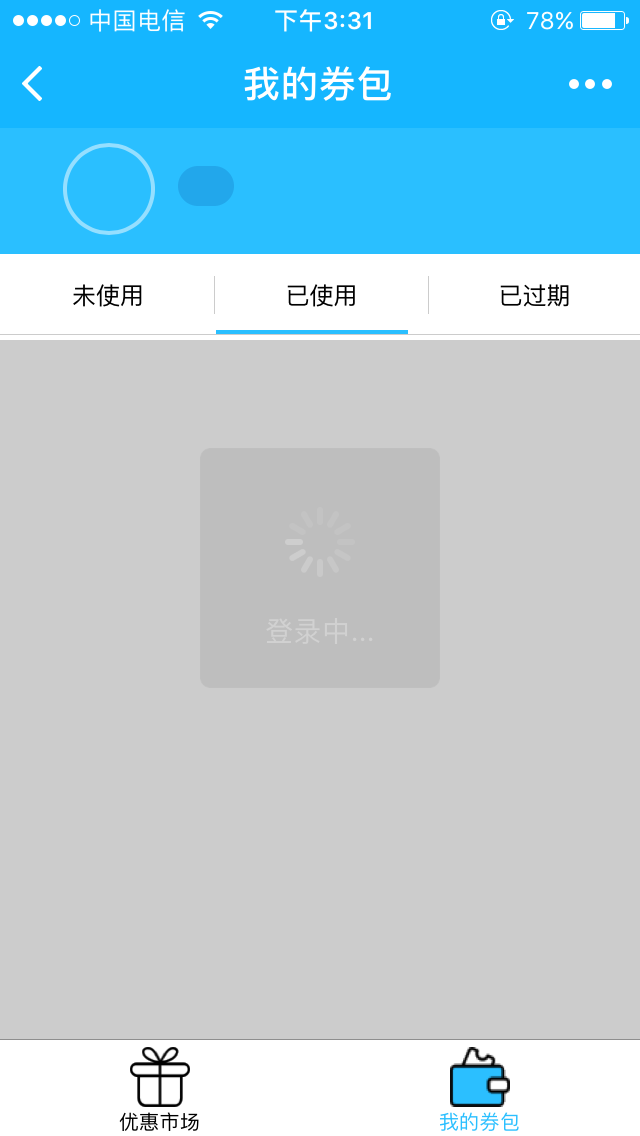The image size is (640, 1136).
Task: Open the profile avatar circle
Action: [109, 189]
